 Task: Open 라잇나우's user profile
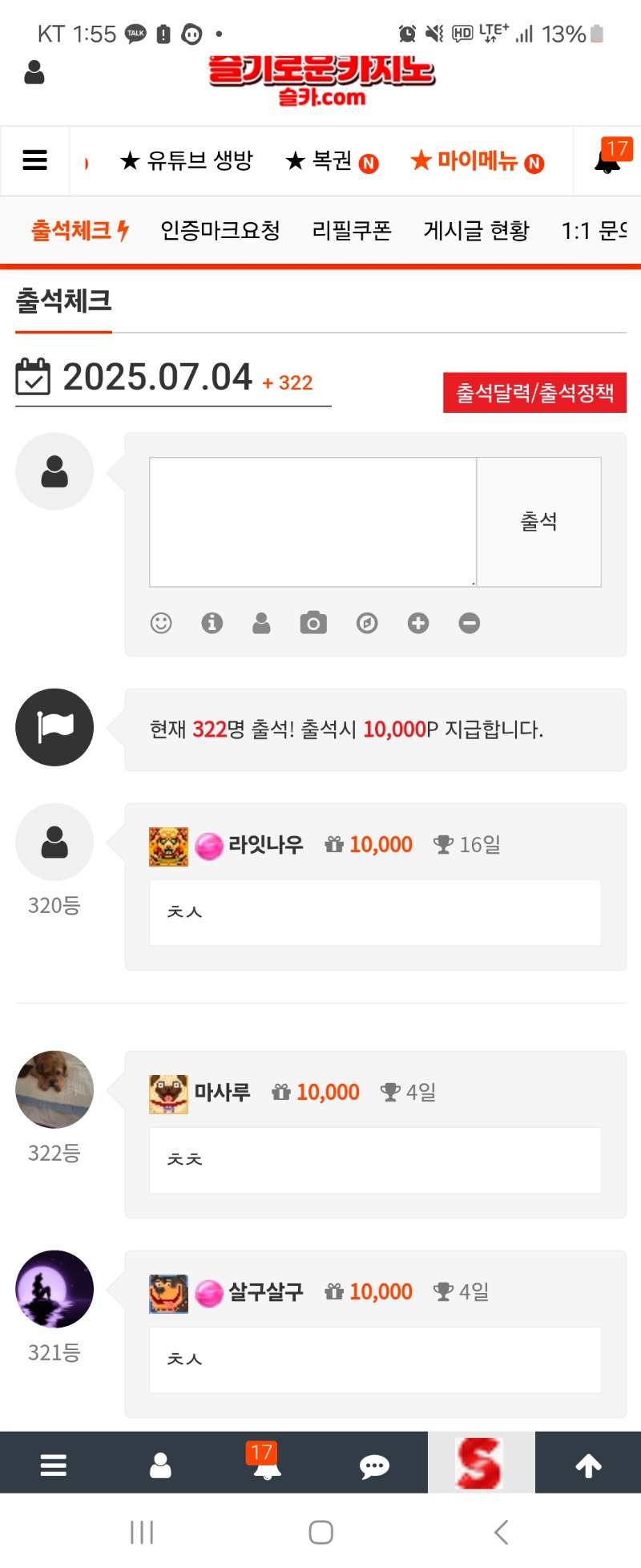(x=265, y=845)
